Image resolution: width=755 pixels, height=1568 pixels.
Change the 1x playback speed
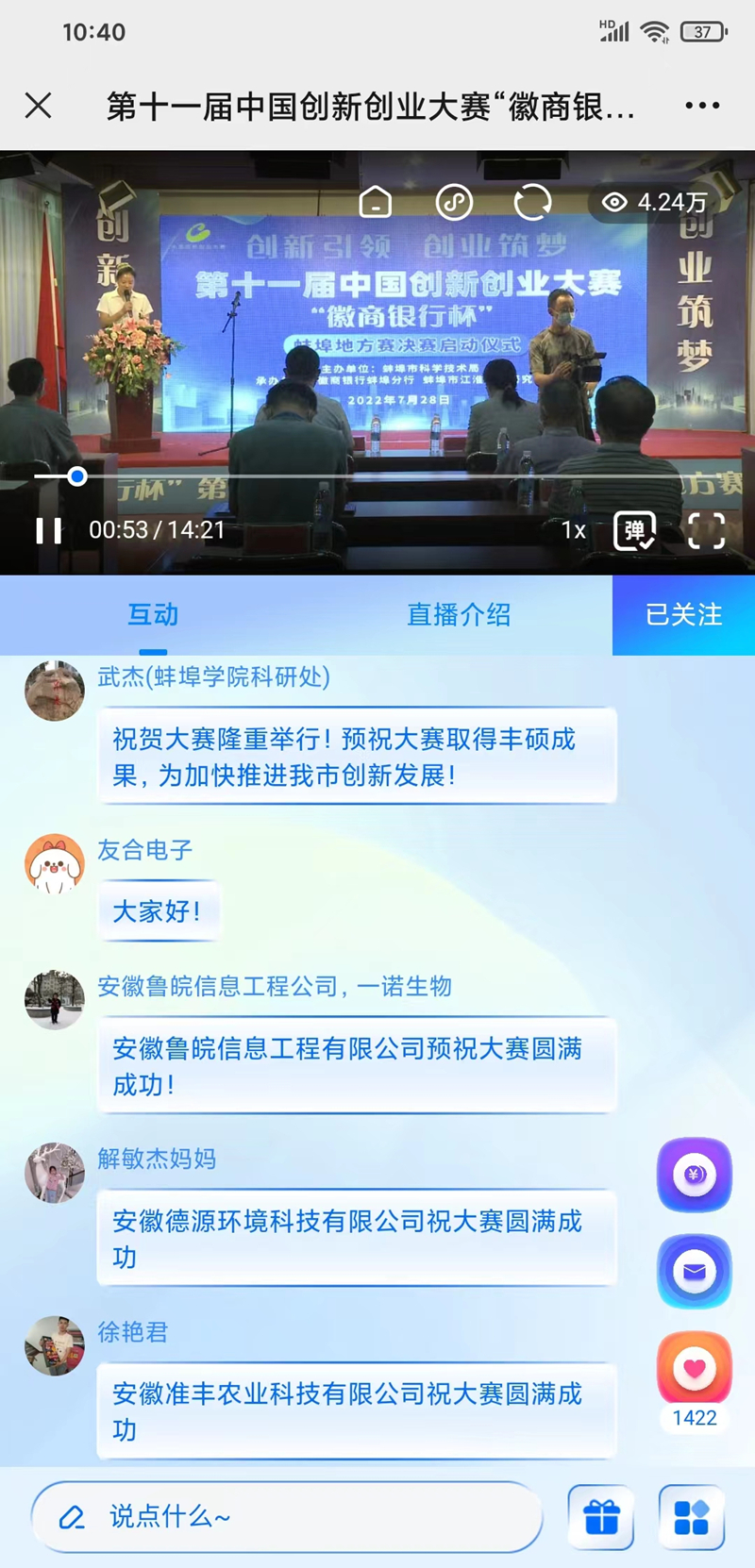coord(574,530)
